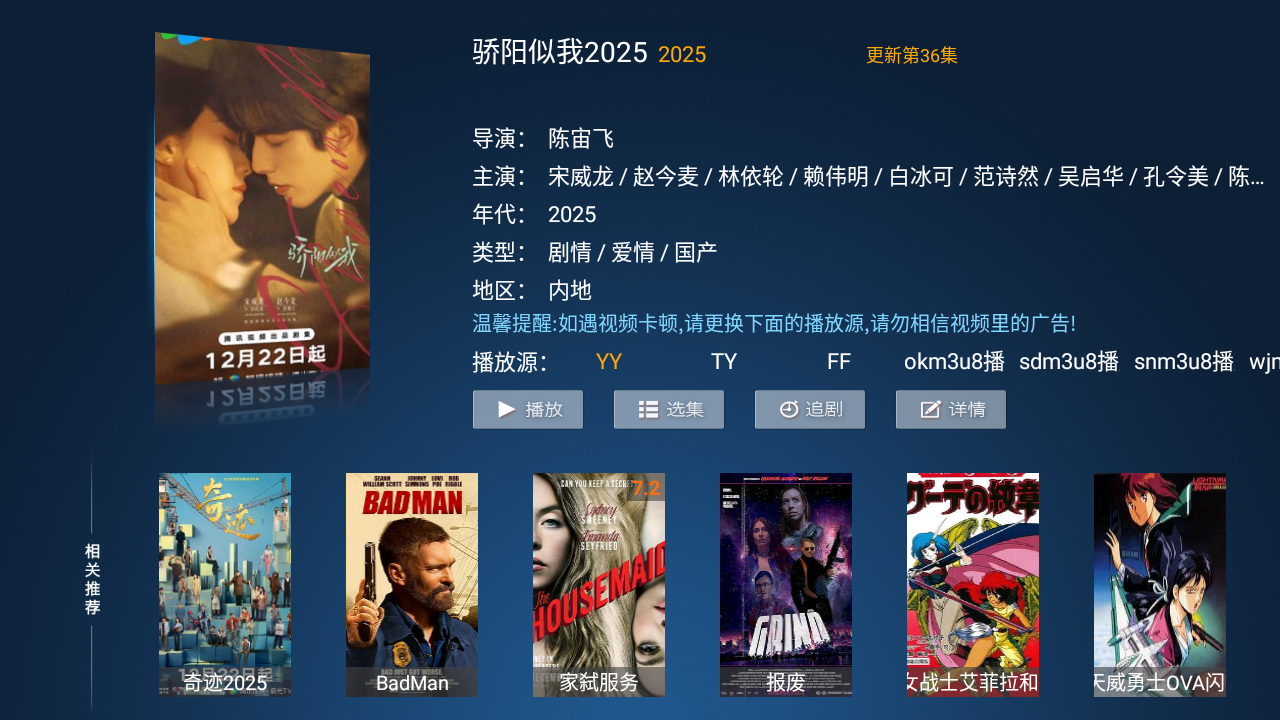Screen dimensions: 1280x720
Task: Open the recommended title 奇迹2025
Action: [x=225, y=585]
